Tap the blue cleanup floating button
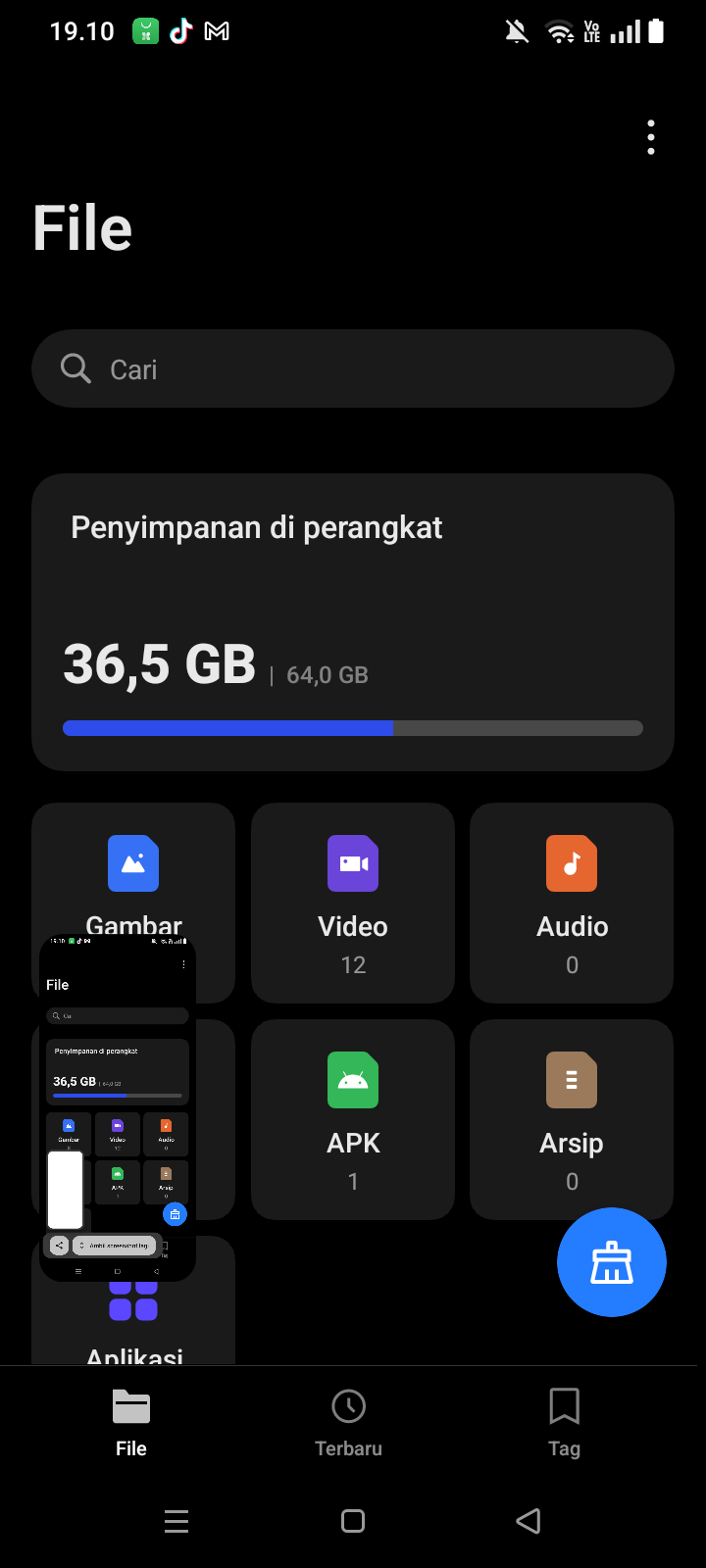 coord(612,1262)
